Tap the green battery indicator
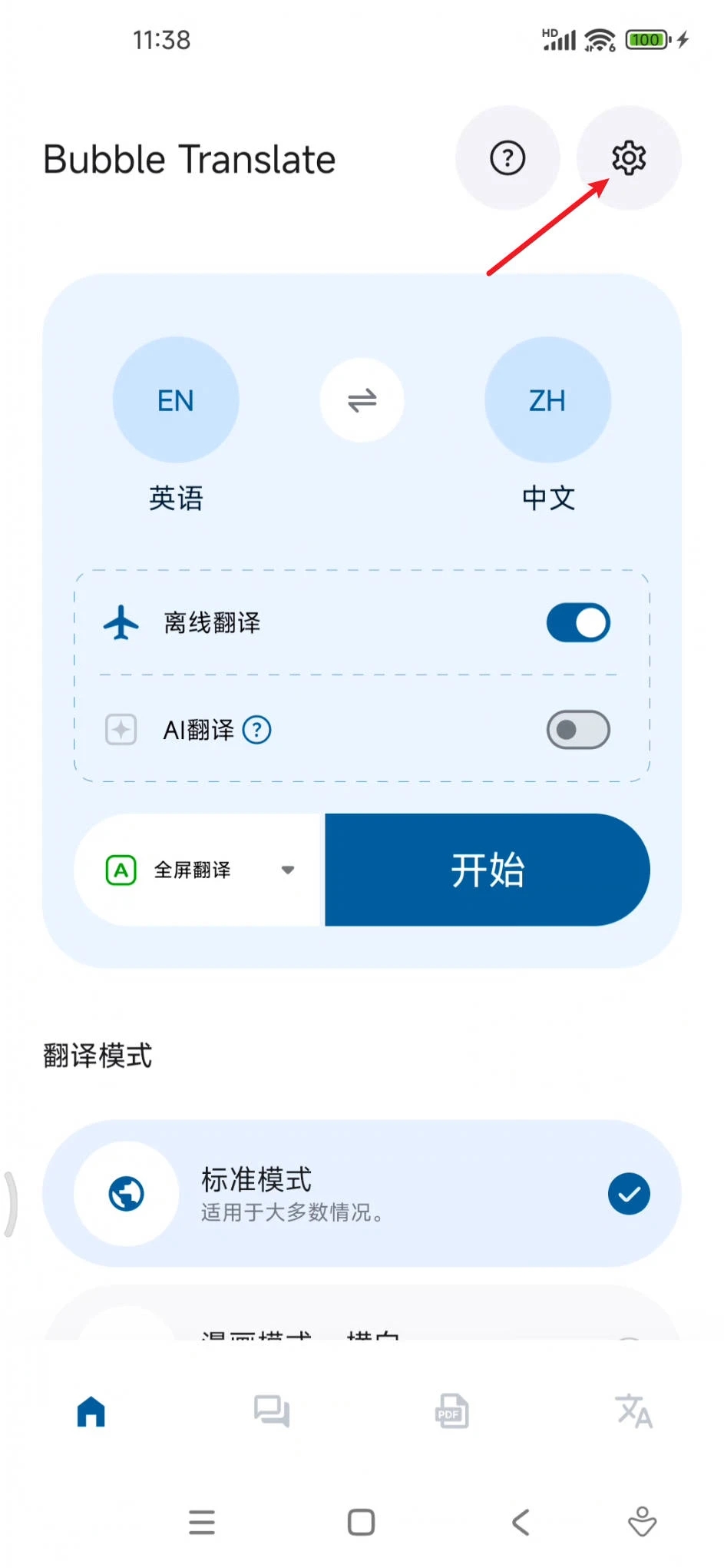The image size is (724, 1568). [x=646, y=39]
